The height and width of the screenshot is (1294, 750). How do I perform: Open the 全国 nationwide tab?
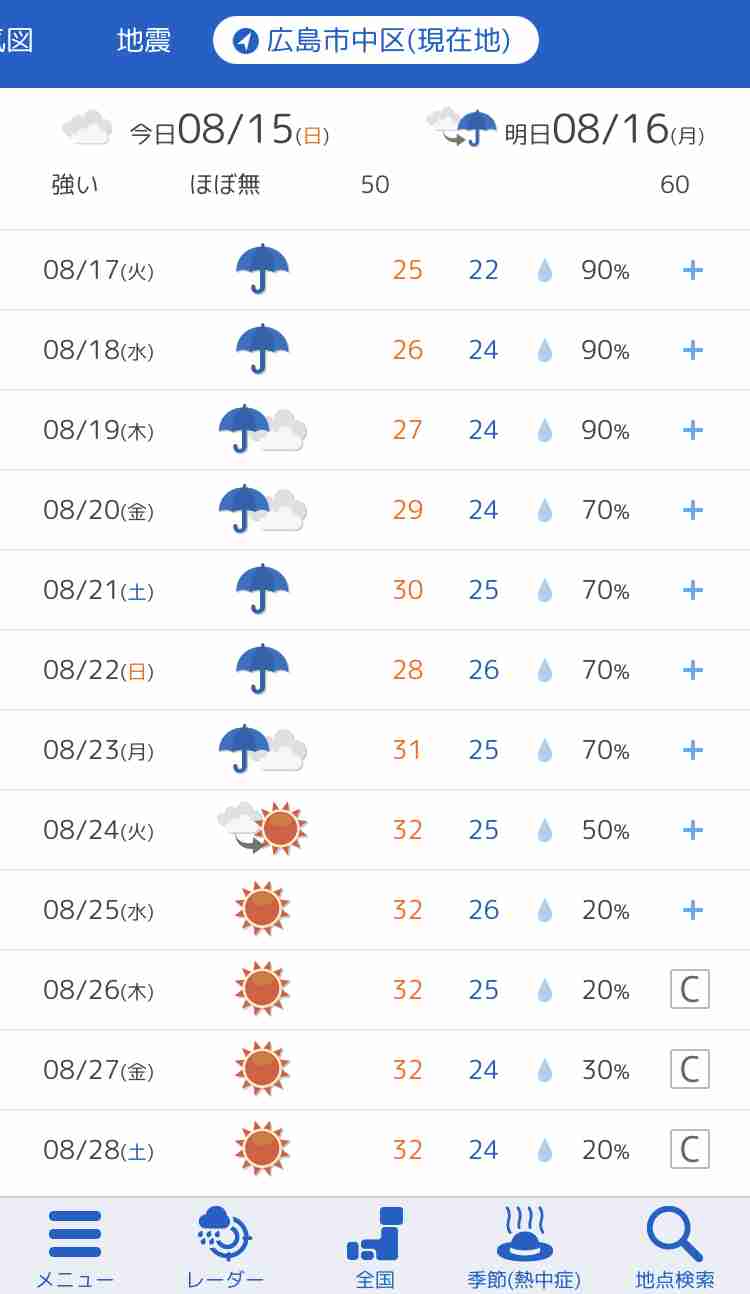(375, 1247)
